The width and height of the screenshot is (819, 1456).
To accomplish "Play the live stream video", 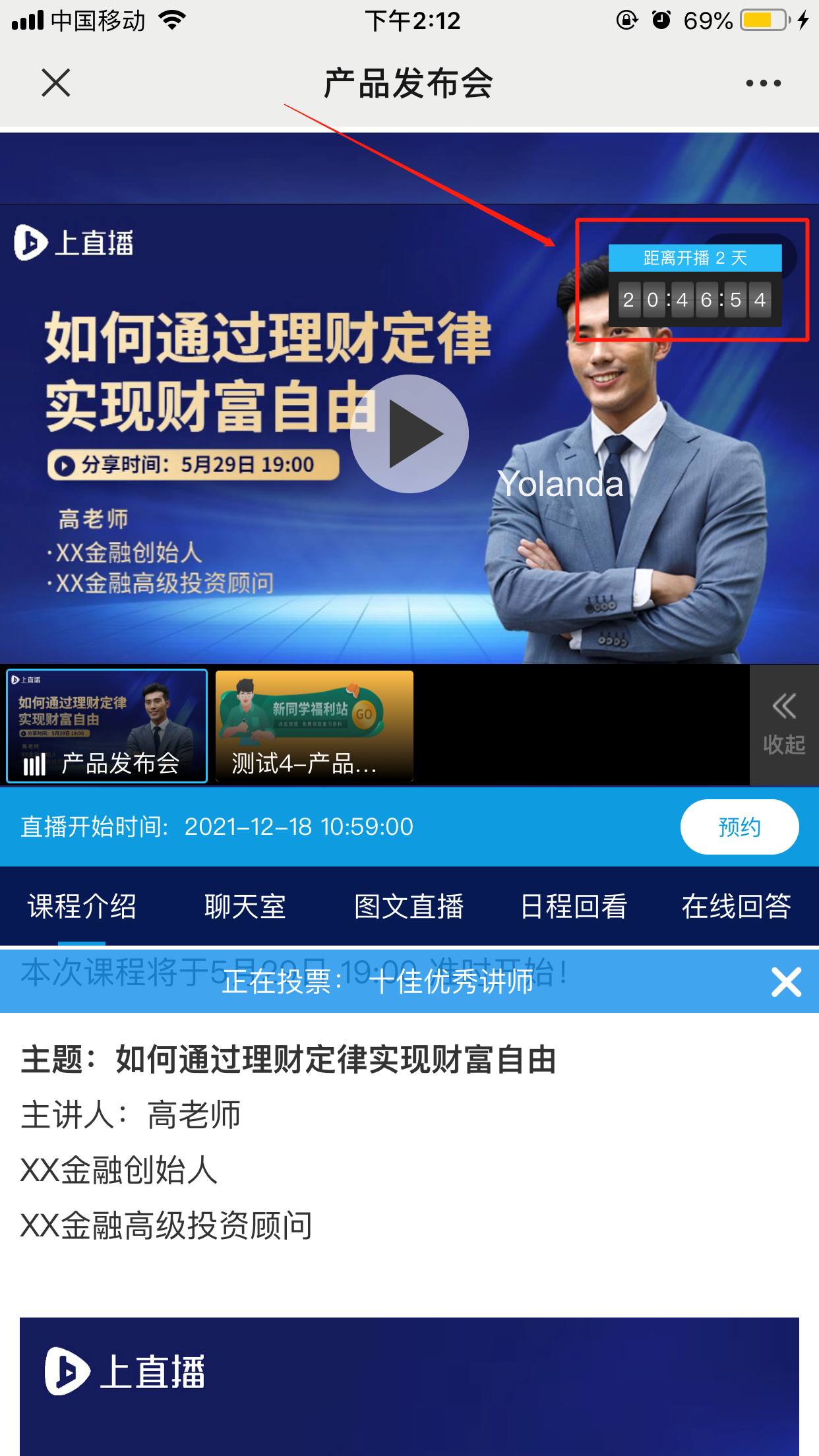I will [409, 434].
